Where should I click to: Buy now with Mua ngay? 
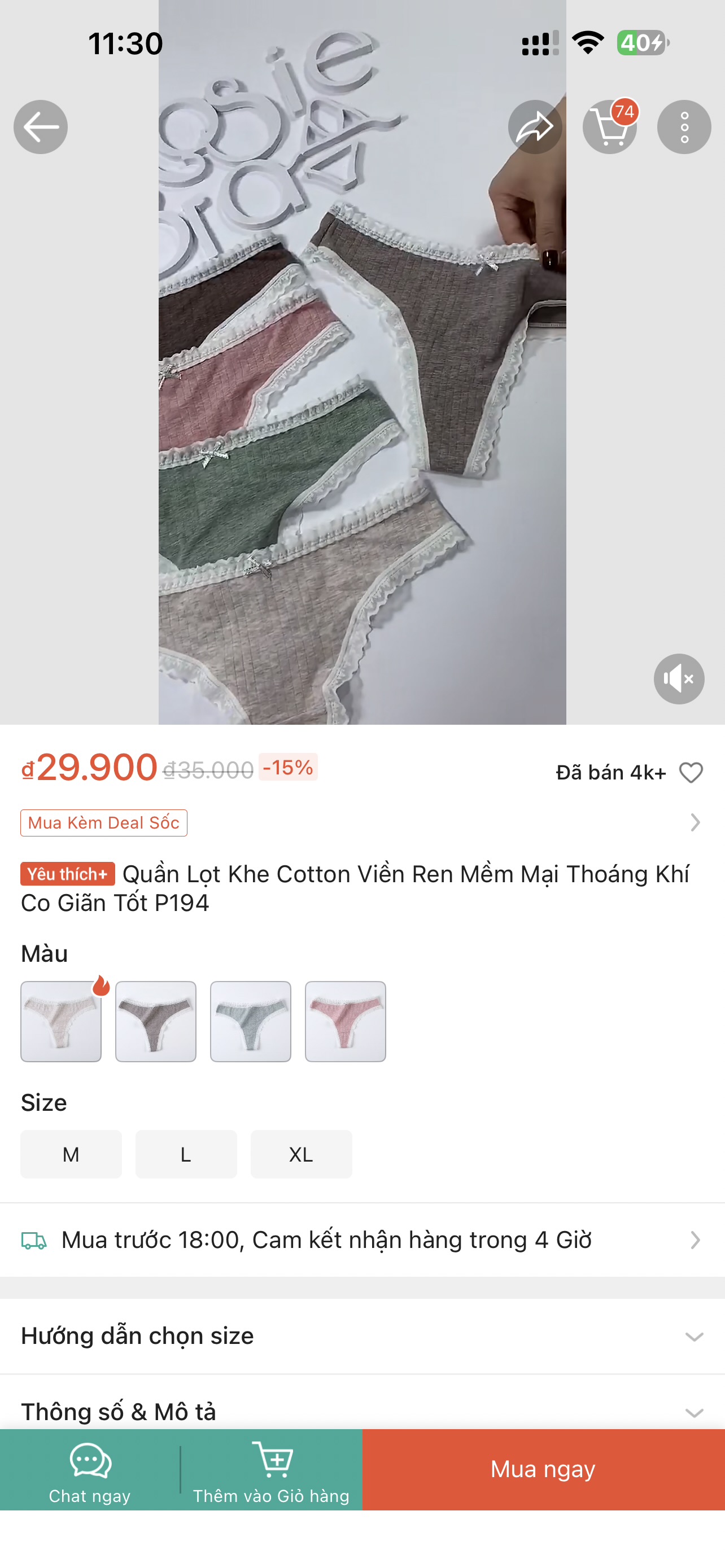click(x=543, y=1469)
